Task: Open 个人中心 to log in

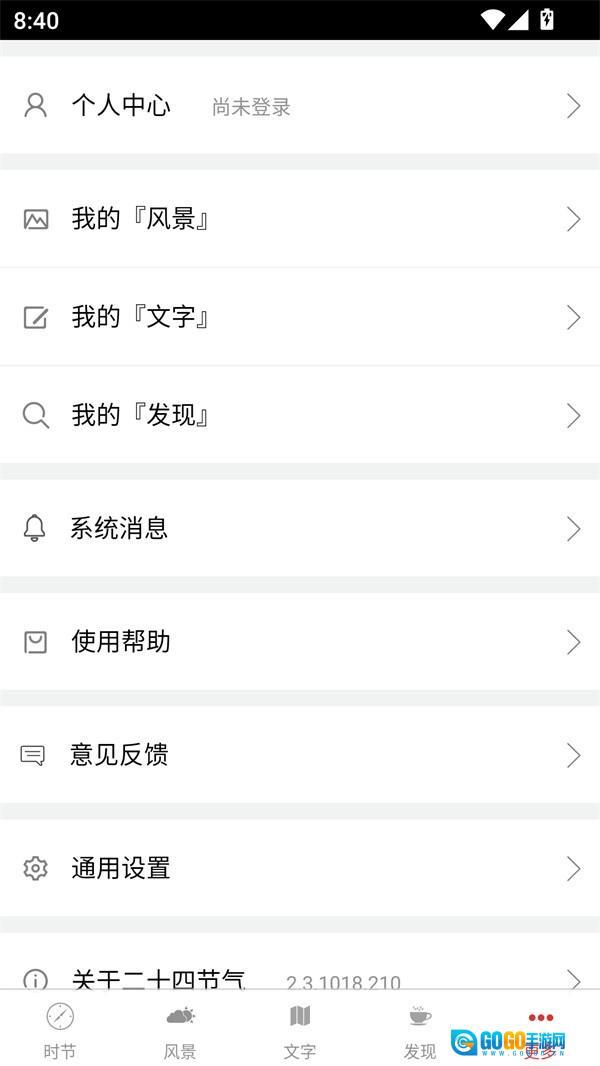Action: [x=300, y=106]
